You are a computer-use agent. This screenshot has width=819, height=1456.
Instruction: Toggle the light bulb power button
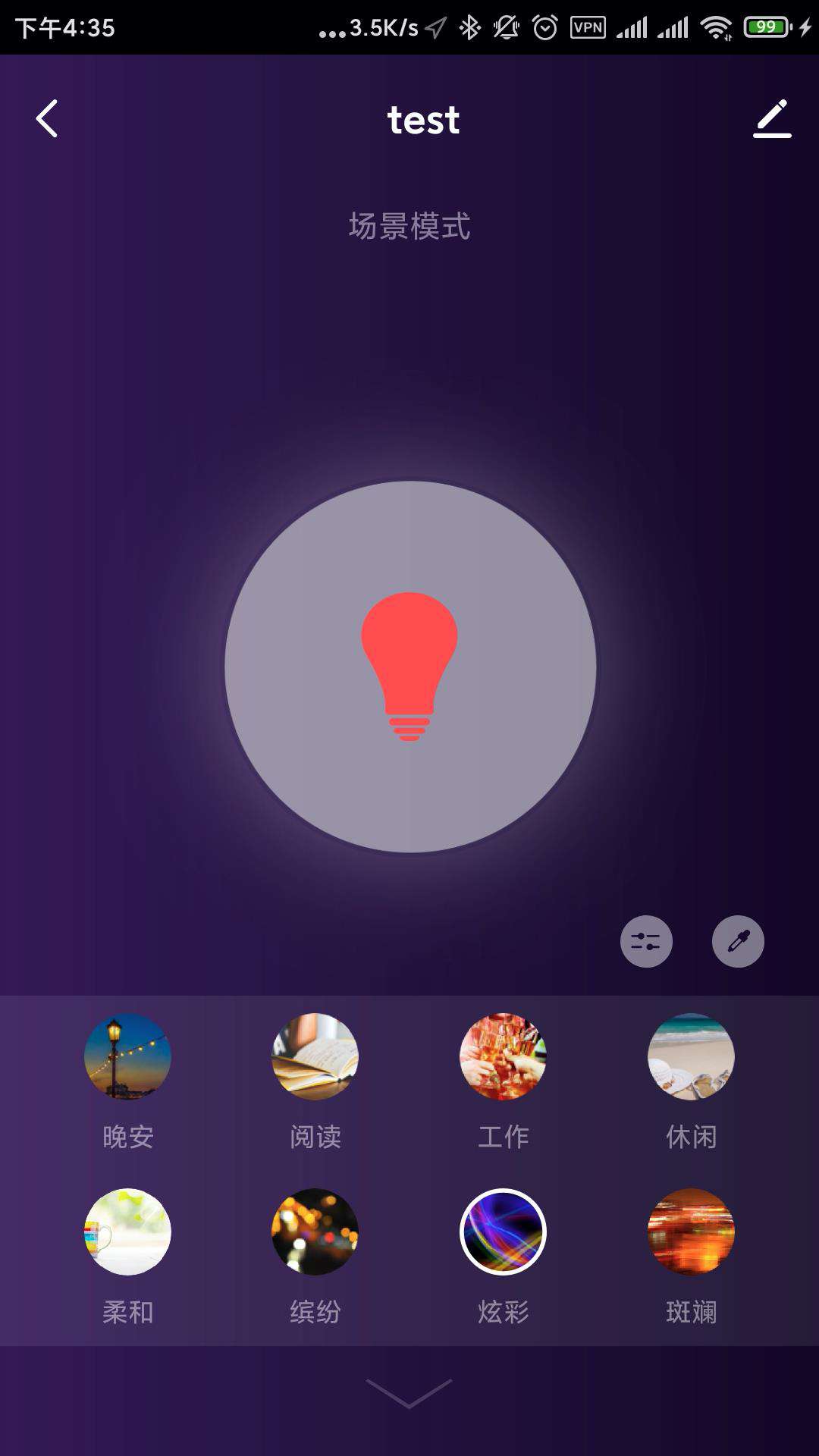409,667
